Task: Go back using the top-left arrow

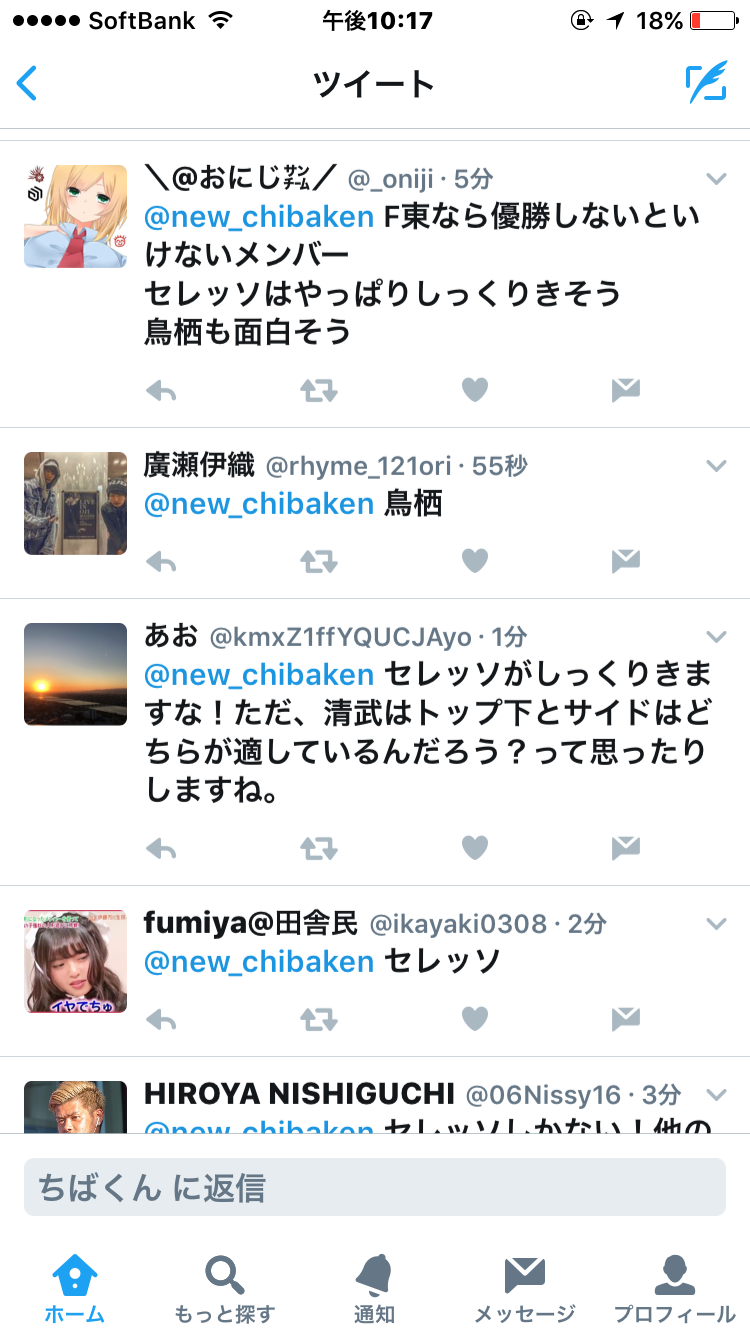Action: [x=27, y=83]
